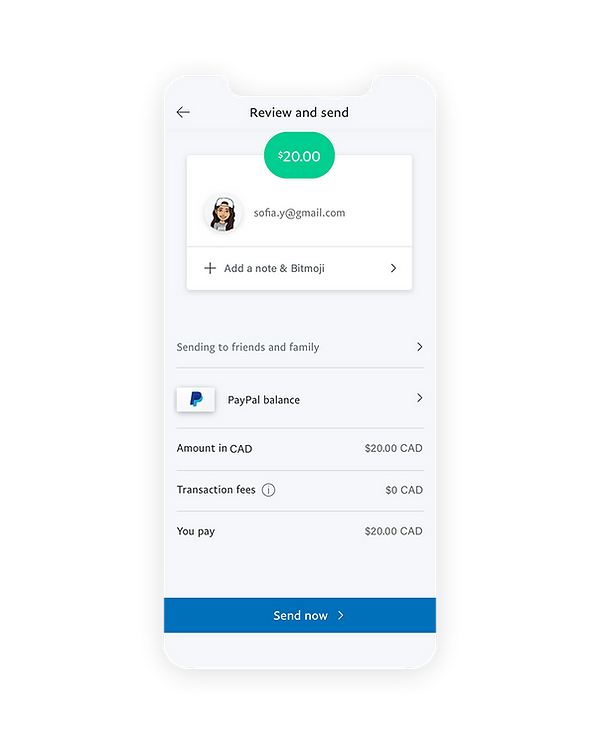The height and width of the screenshot is (743, 600).
Task: View Transaction fees info
Action: [x=269, y=490]
